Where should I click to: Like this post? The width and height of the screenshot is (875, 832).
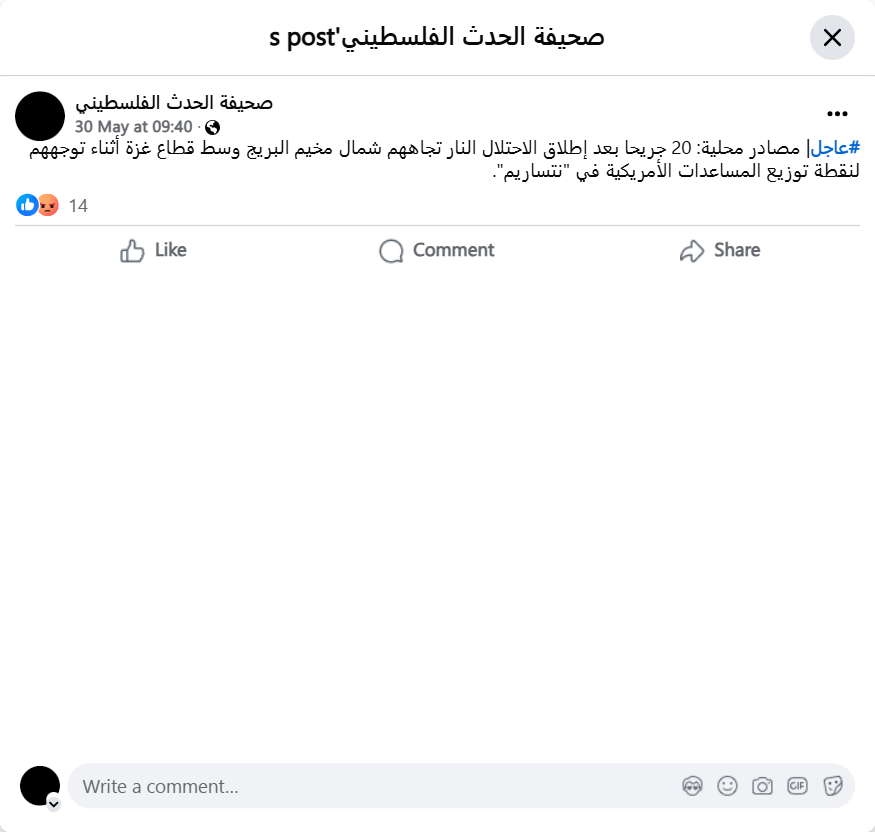pyautogui.click(x=153, y=250)
